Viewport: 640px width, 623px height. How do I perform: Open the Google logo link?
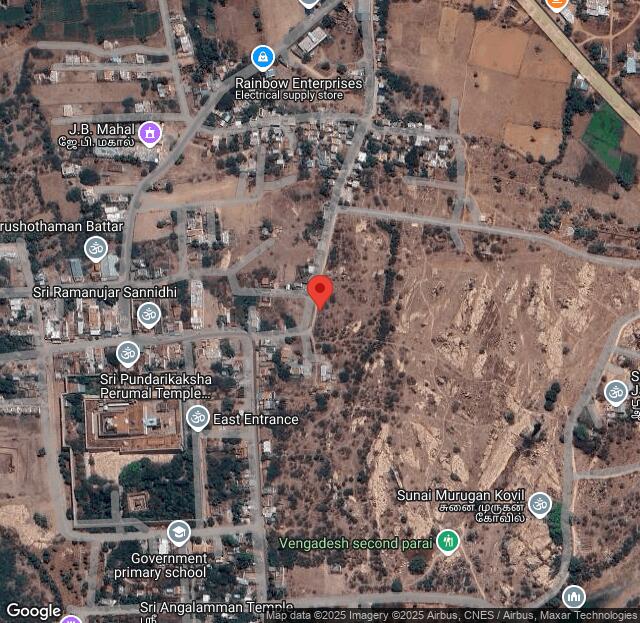coord(33,610)
